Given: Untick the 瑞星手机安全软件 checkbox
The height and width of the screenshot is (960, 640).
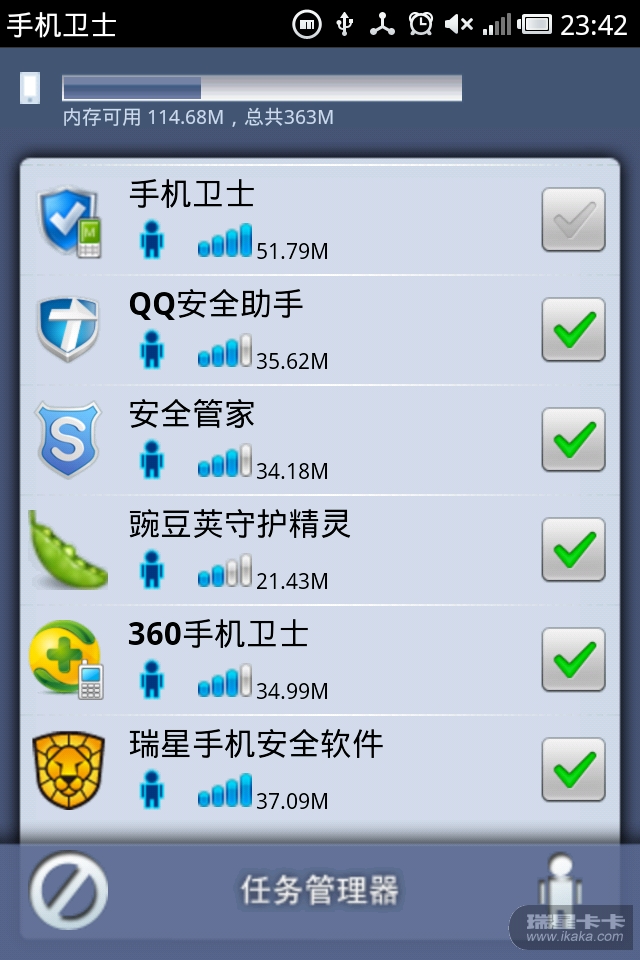Looking at the screenshot, I should [573, 769].
